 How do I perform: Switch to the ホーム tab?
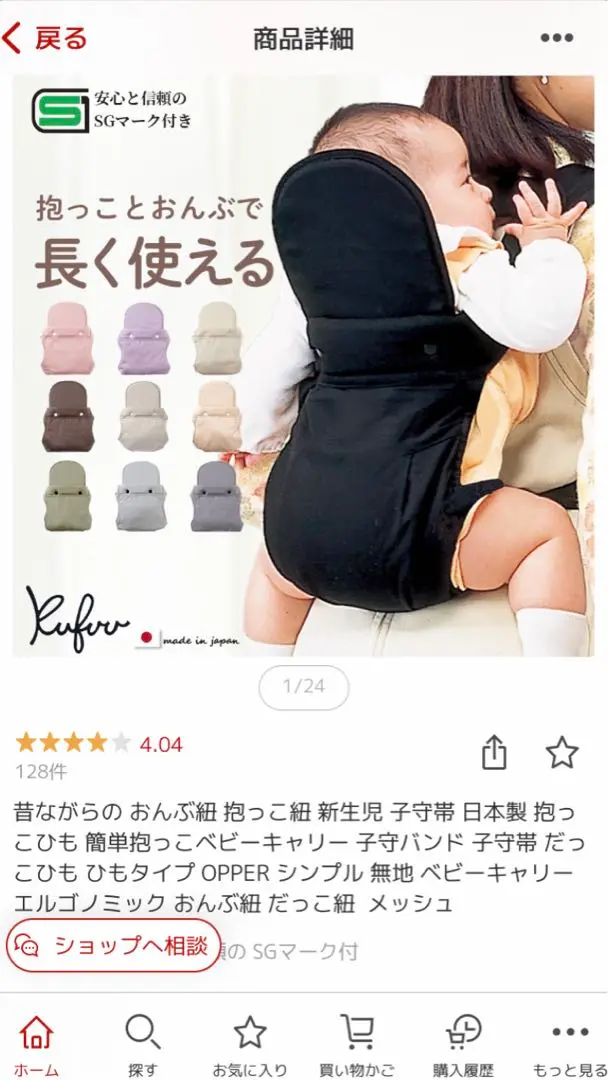(x=36, y=1043)
